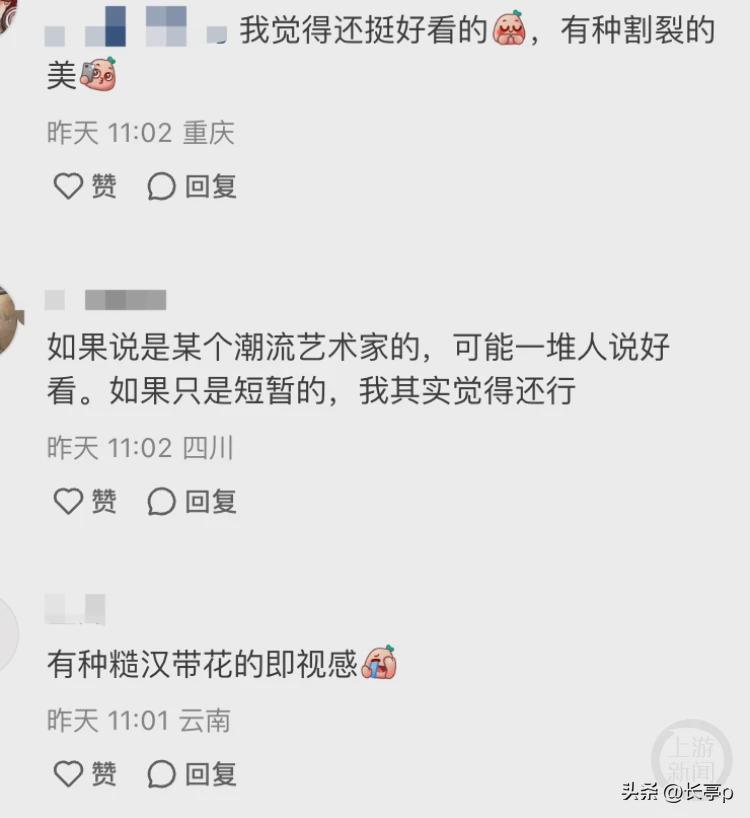Reply to the 重庆 comment
This screenshot has width=750, height=818.
pyautogui.click(x=192, y=186)
